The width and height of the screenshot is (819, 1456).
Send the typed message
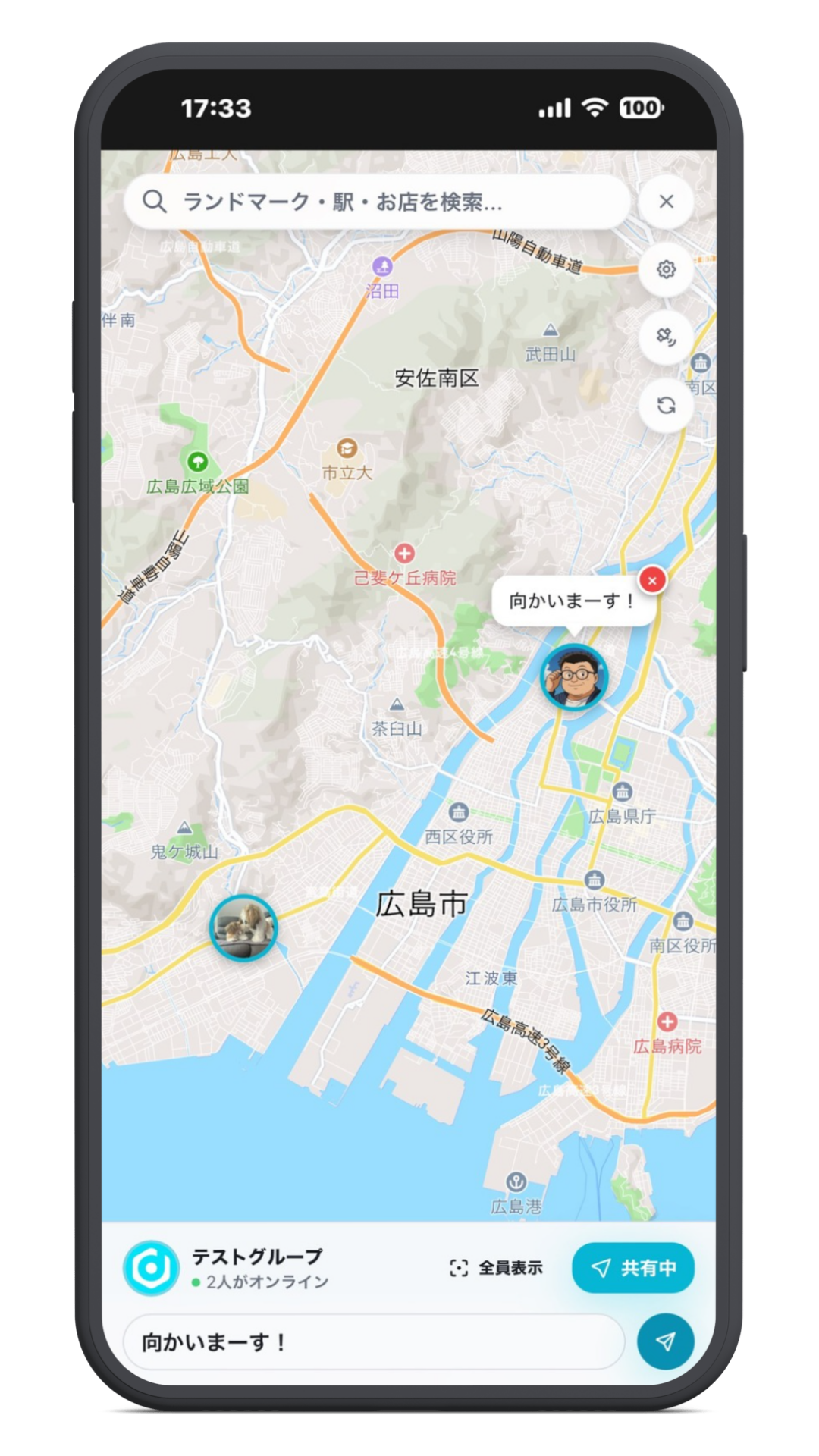click(x=665, y=1341)
